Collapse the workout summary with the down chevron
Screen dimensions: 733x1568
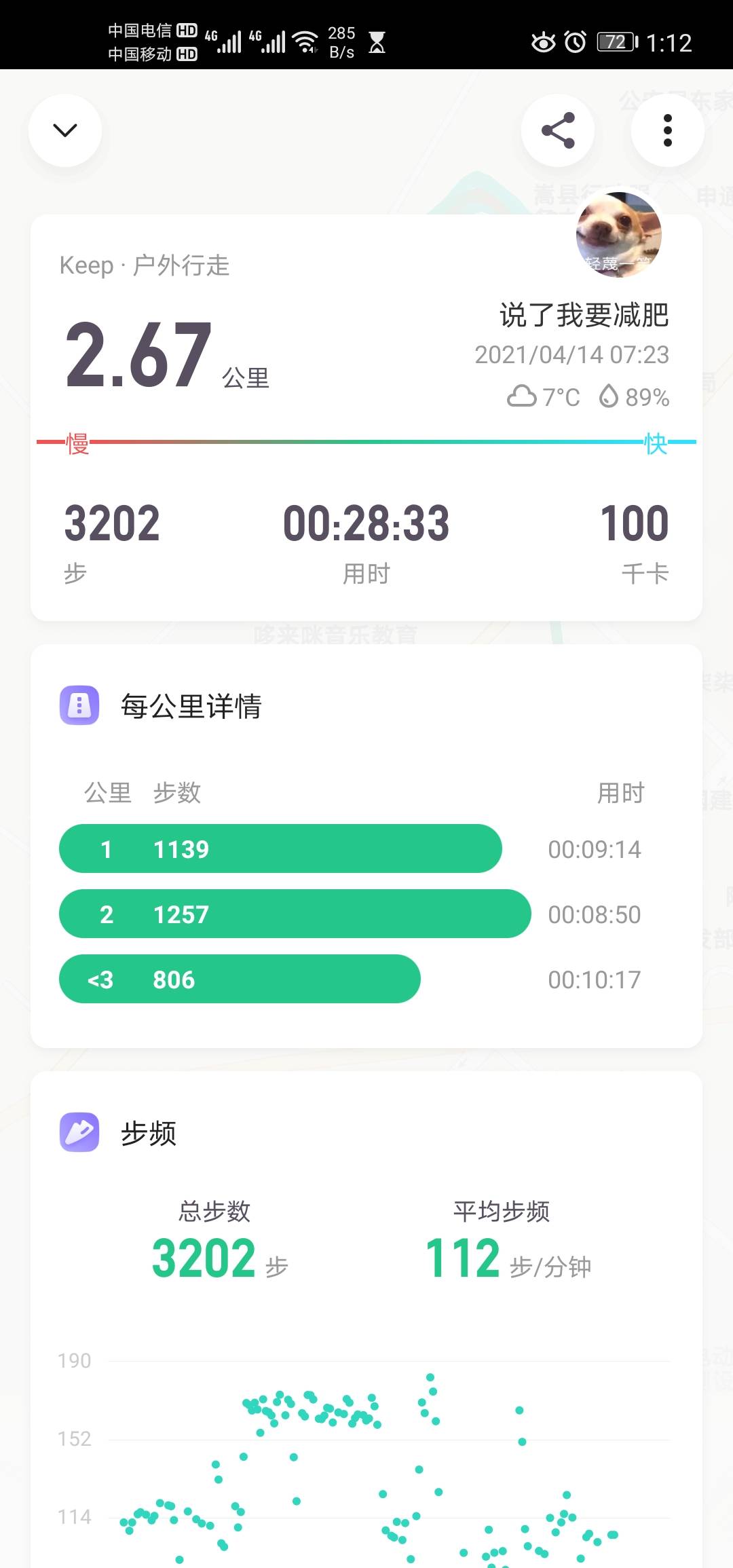pos(65,130)
